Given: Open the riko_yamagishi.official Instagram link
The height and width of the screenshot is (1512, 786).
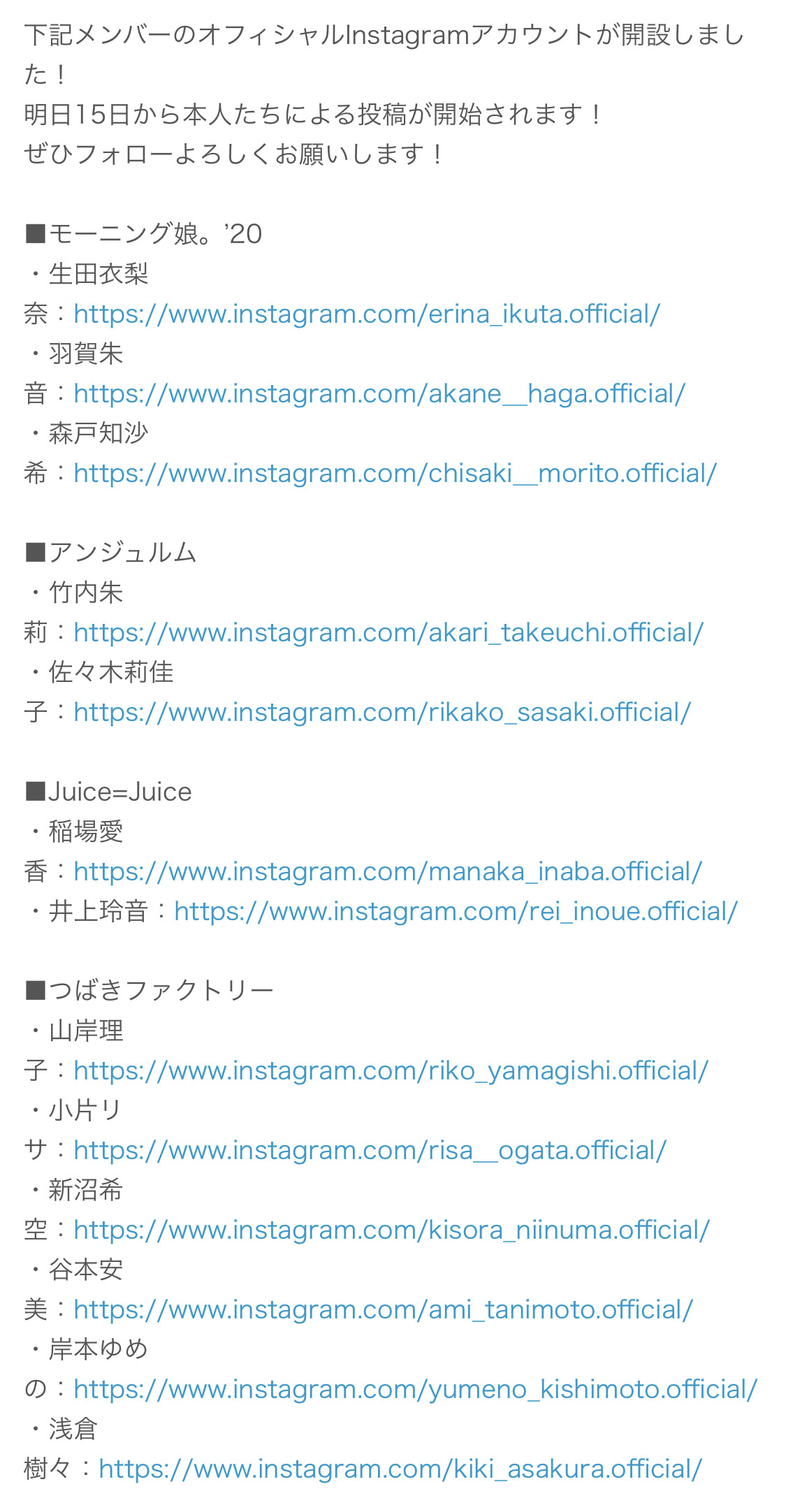Looking at the screenshot, I should [391, 1071].
